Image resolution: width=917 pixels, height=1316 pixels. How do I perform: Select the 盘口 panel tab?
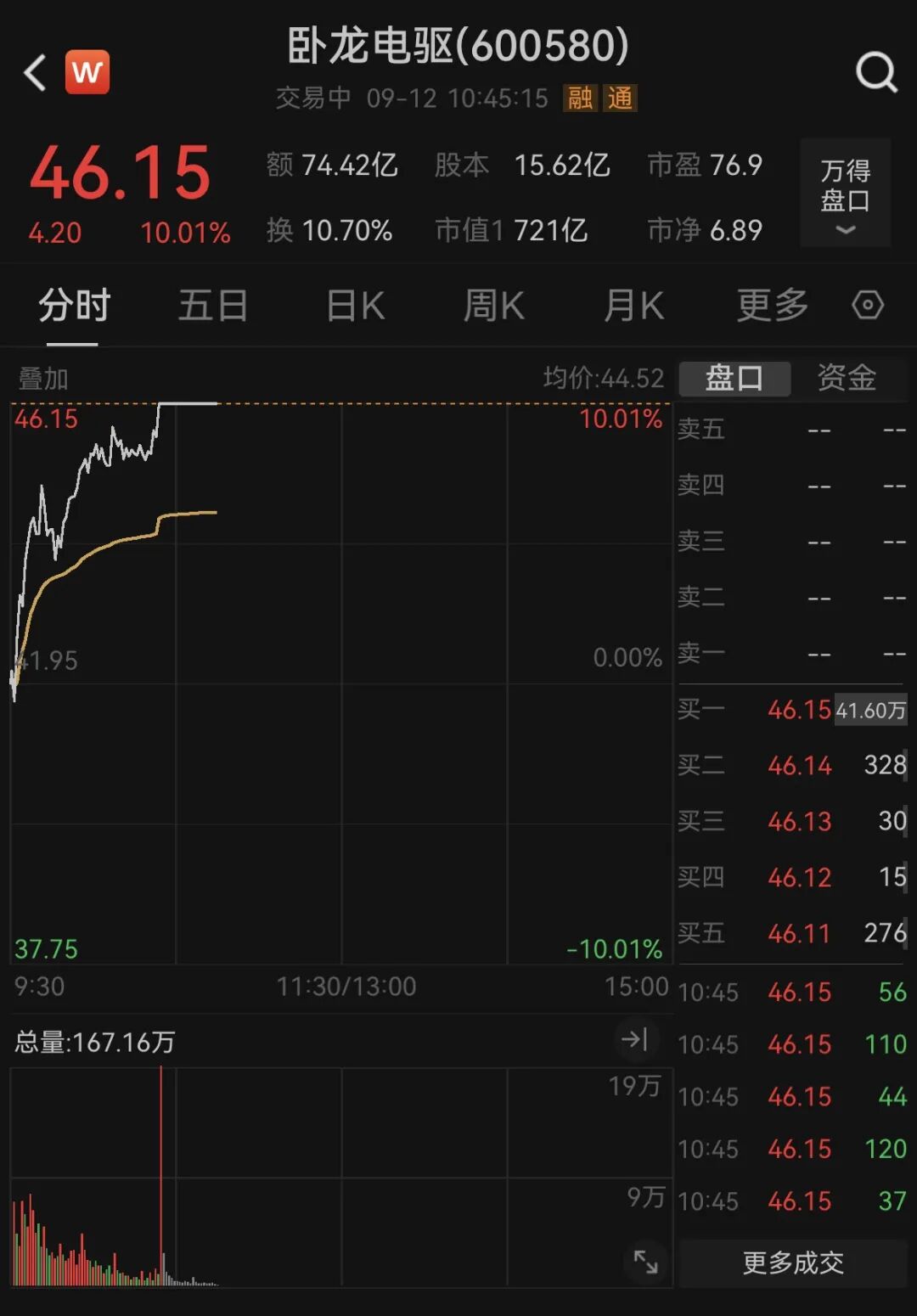(734, 378)
